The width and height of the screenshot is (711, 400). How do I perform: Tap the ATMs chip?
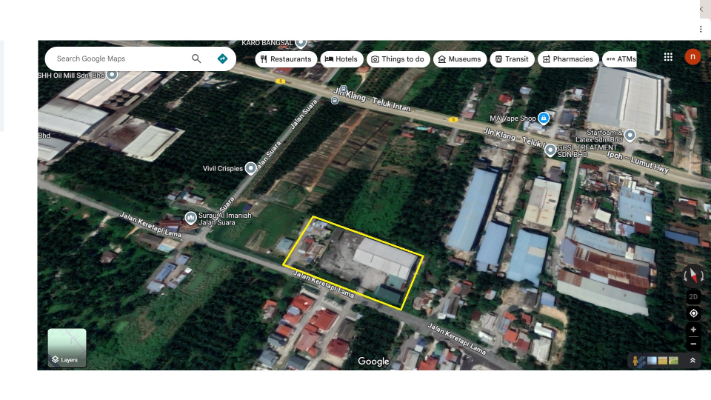621,59
